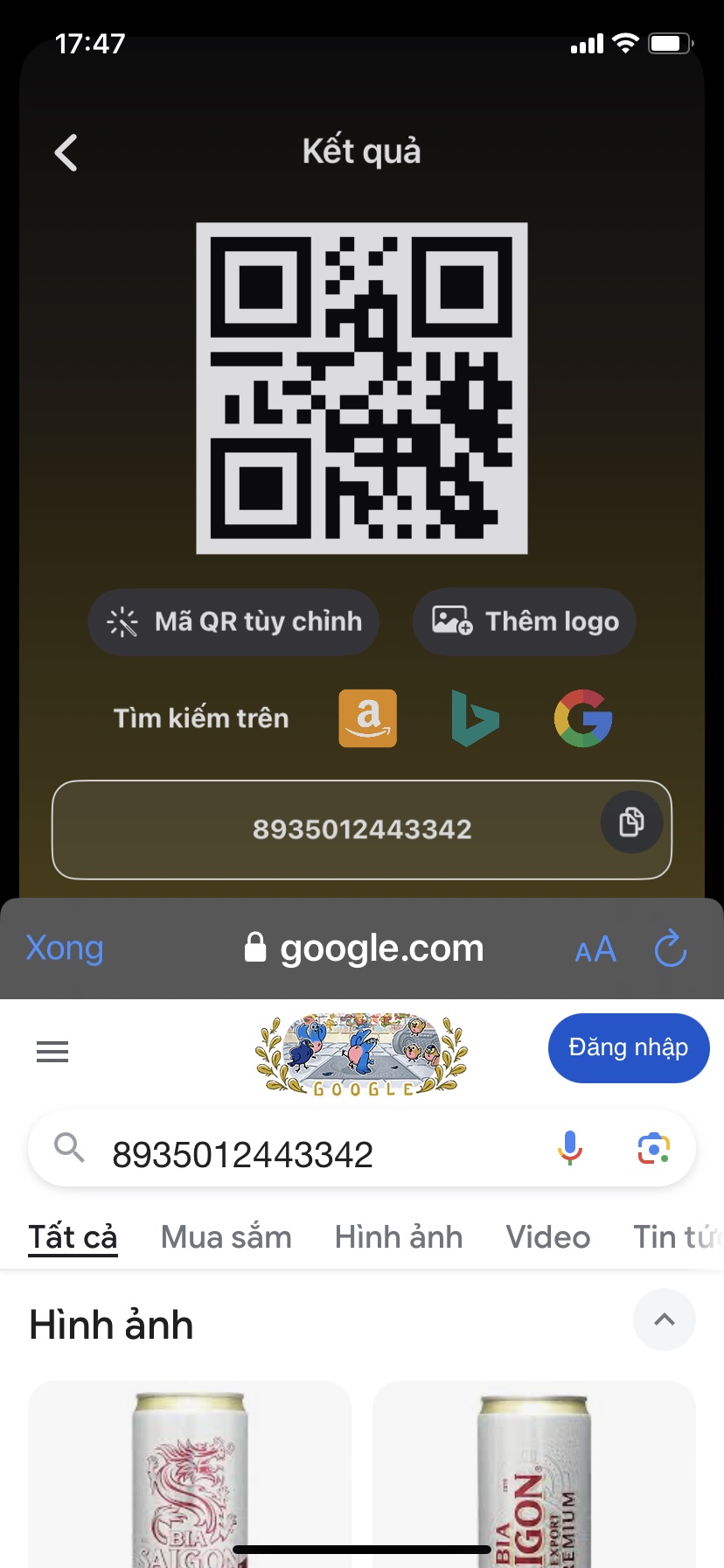Tap Xong to close the browser
The image size is (724, 1568).
[x=65, y=948]
